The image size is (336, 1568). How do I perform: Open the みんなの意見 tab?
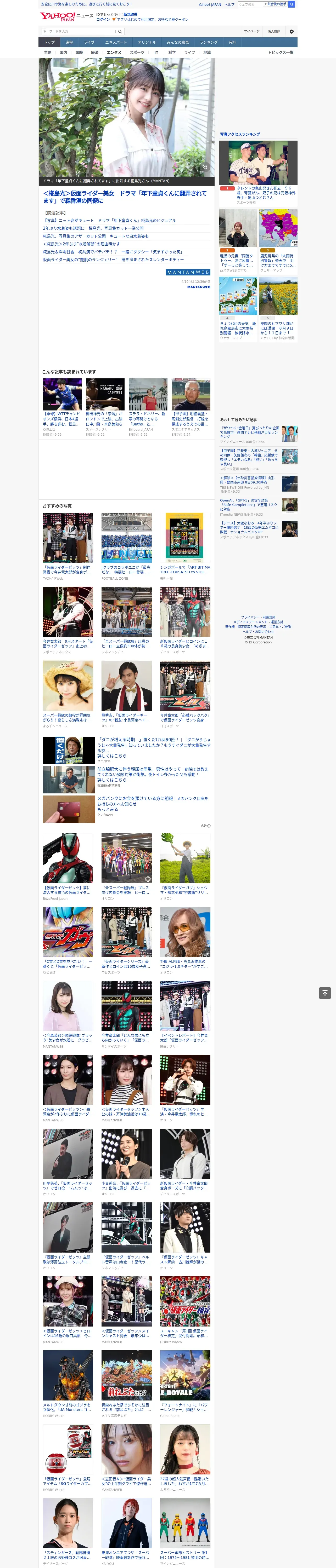177,42
